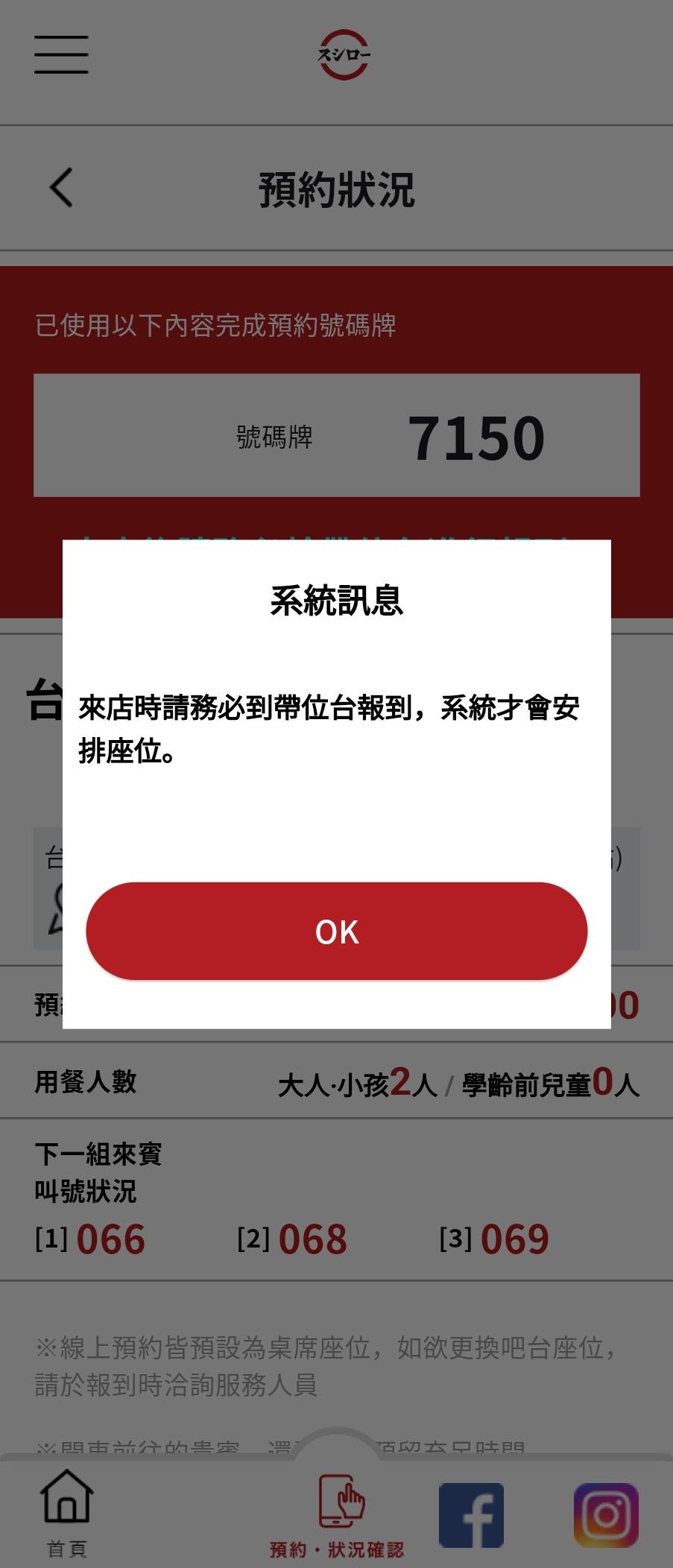This screenshot has width=673, height=1568.
Task: Confirm the system message with OK
Action: (x=336, y=931)
